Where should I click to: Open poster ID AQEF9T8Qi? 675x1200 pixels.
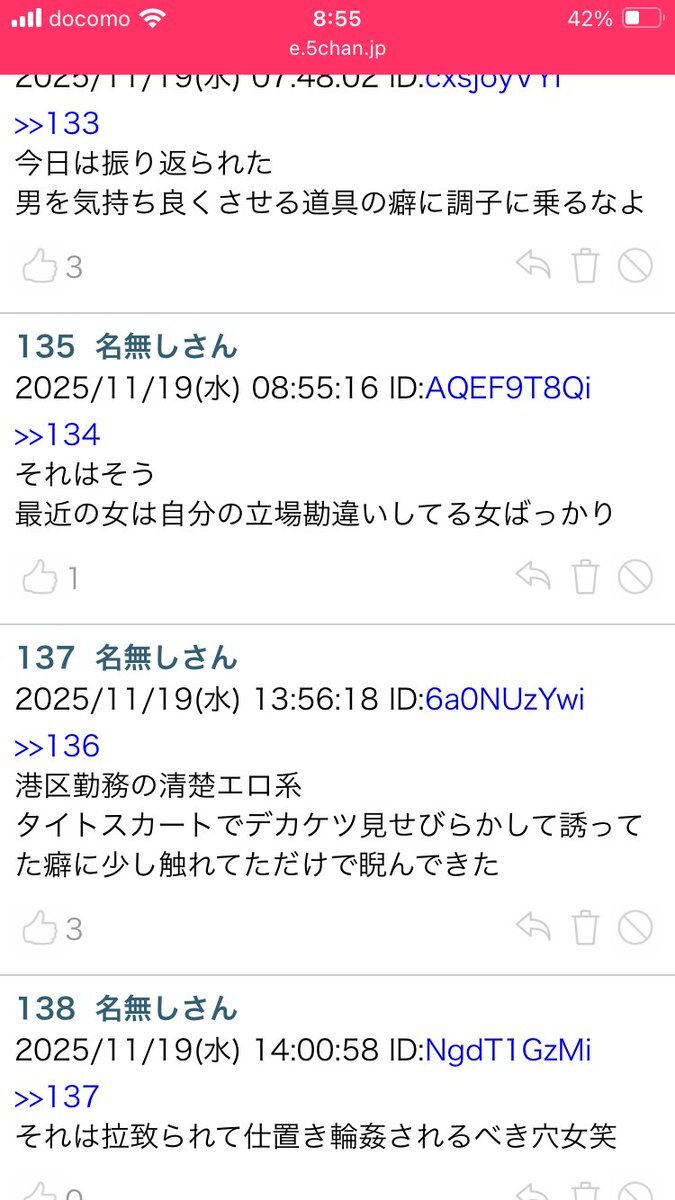pos(508,388)
